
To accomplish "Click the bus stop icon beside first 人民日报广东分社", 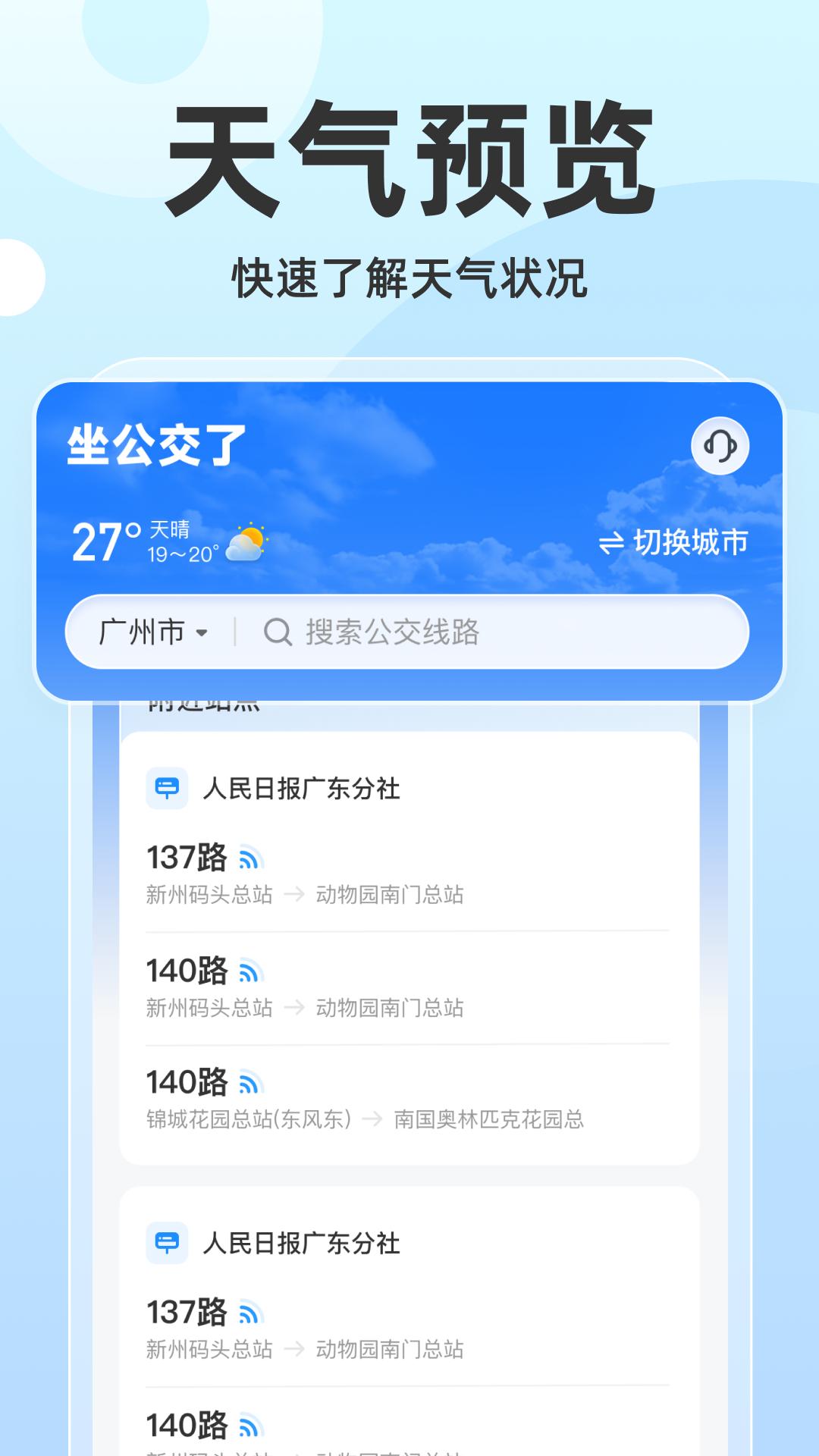I will pos(166,789).
